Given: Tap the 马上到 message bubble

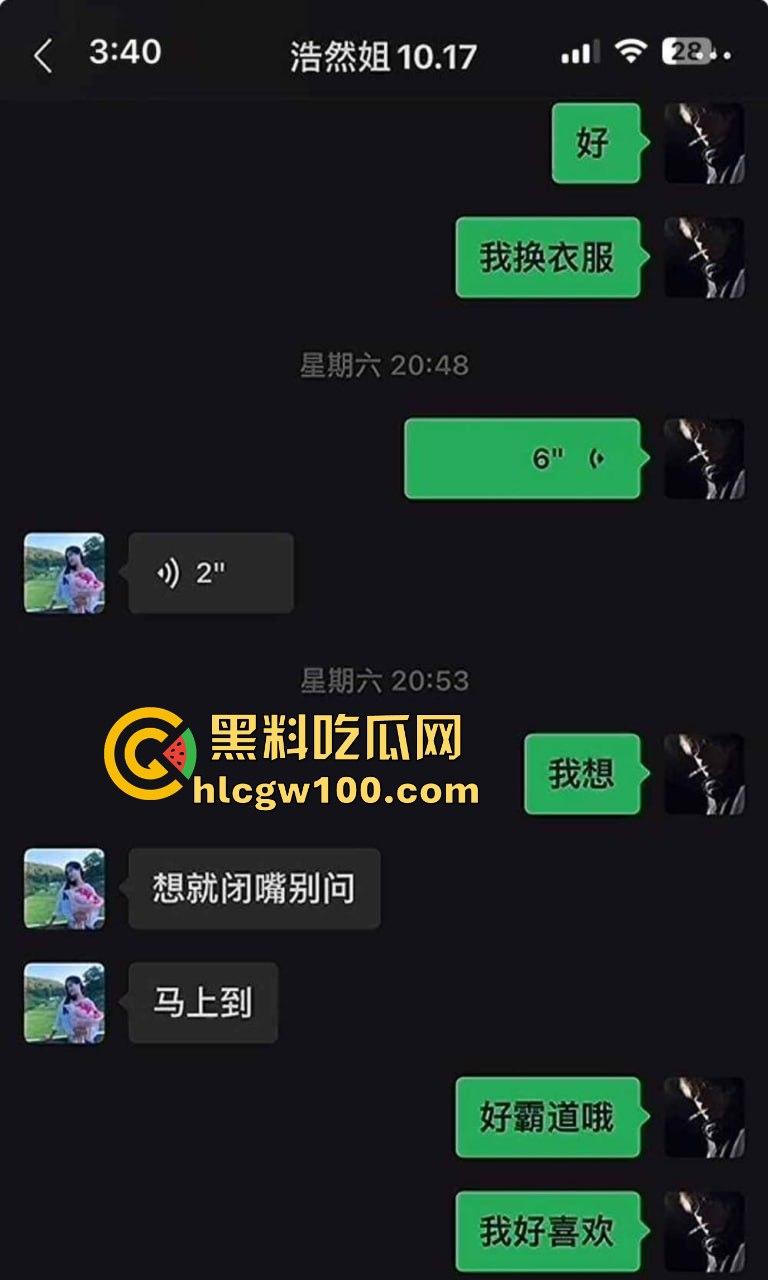Looking at the screenshot, I should point(203,1003).
